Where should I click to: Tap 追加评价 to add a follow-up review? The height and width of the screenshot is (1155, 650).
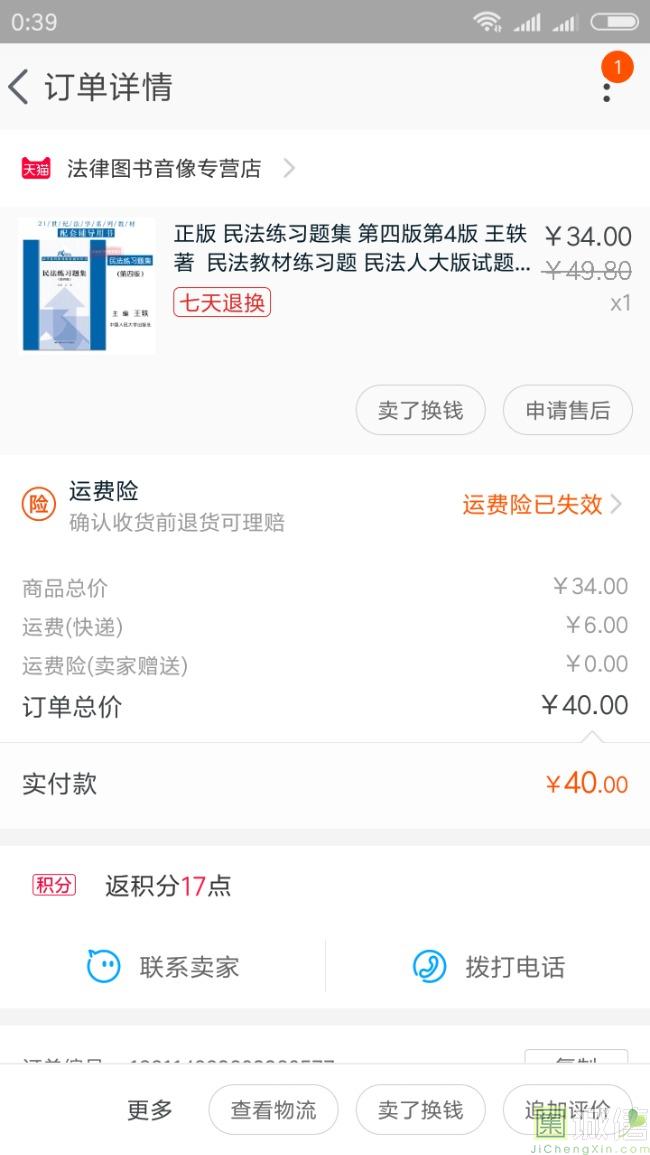[567, 1109]
